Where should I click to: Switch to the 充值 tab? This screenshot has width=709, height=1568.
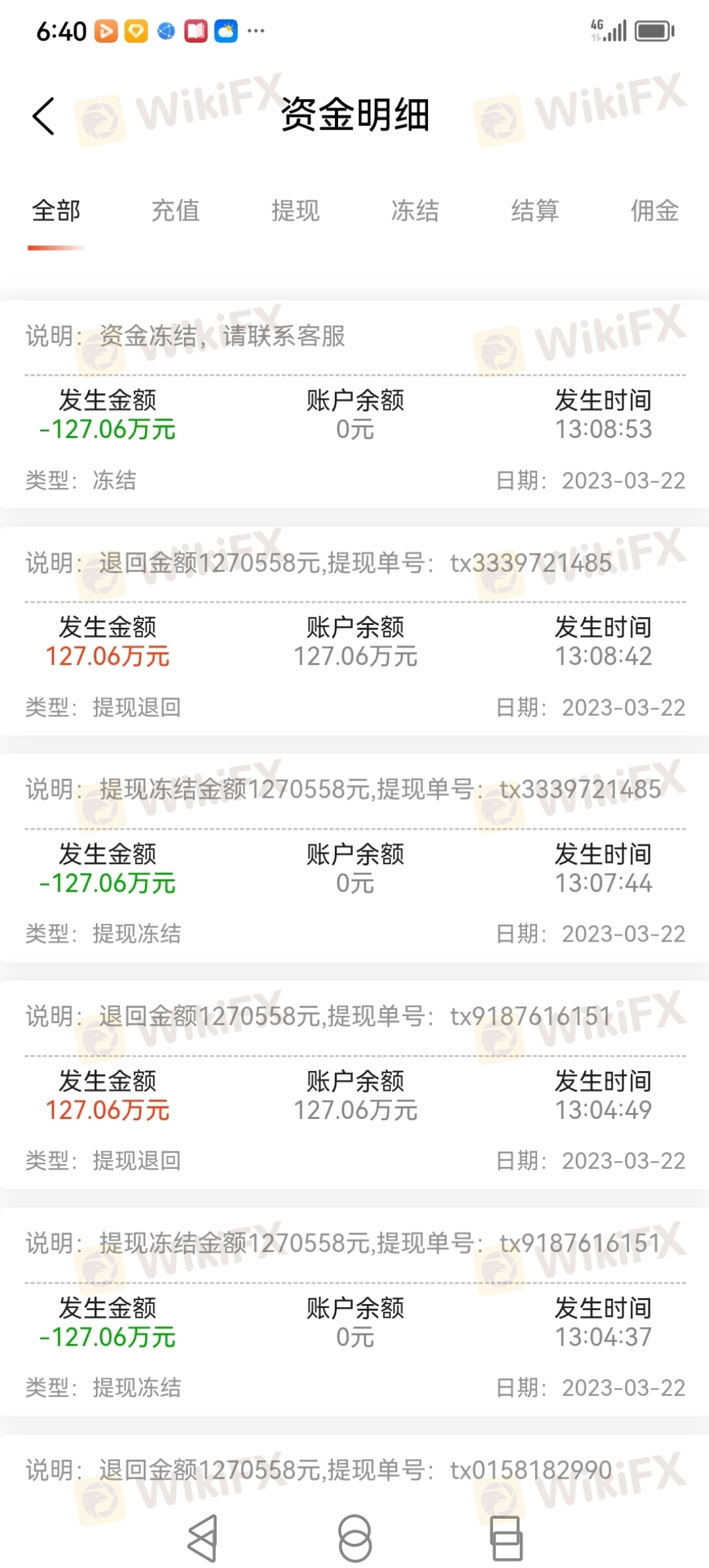[x=175, y=211]
